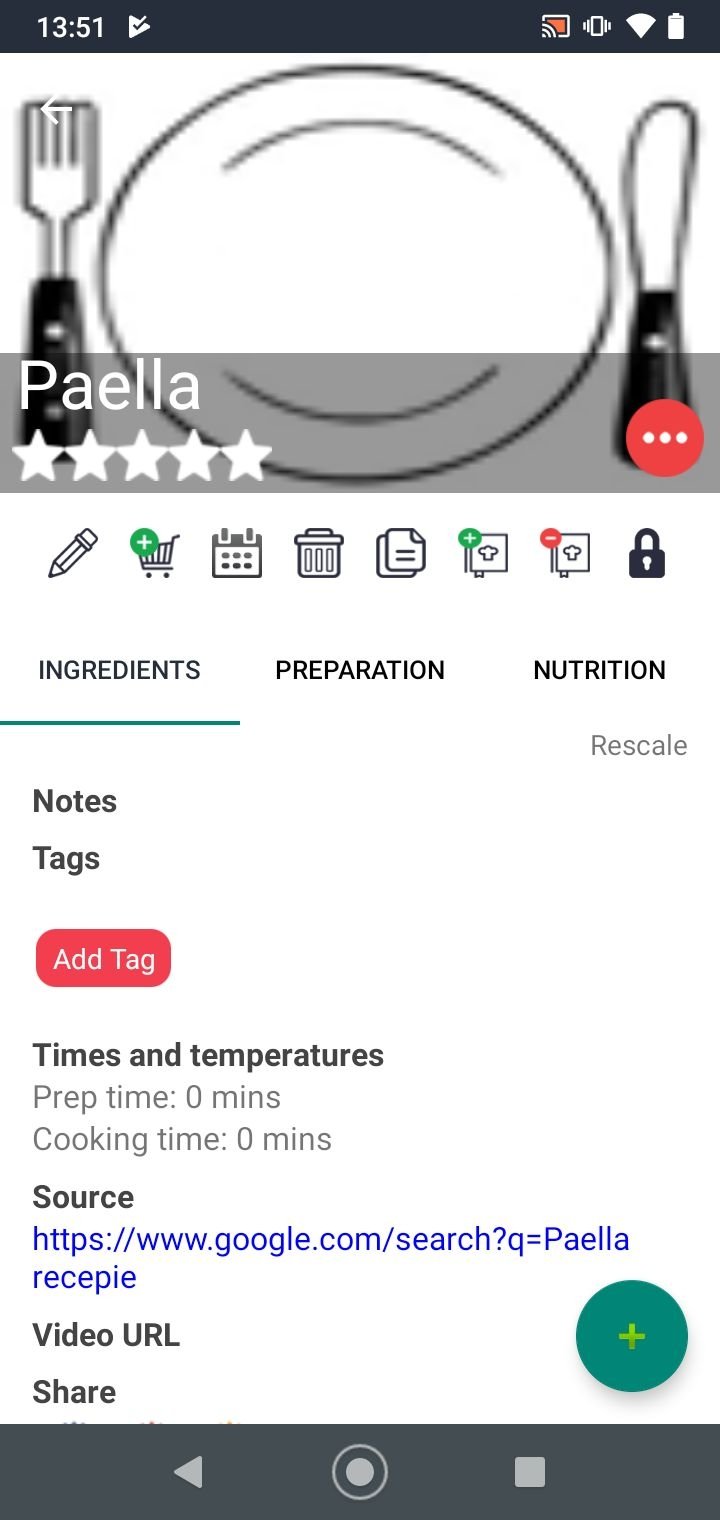The height and width of the screenshot is (1520, 720).
Task: Remove recipe from cookbook with red minus
Action: coord(565,554)
